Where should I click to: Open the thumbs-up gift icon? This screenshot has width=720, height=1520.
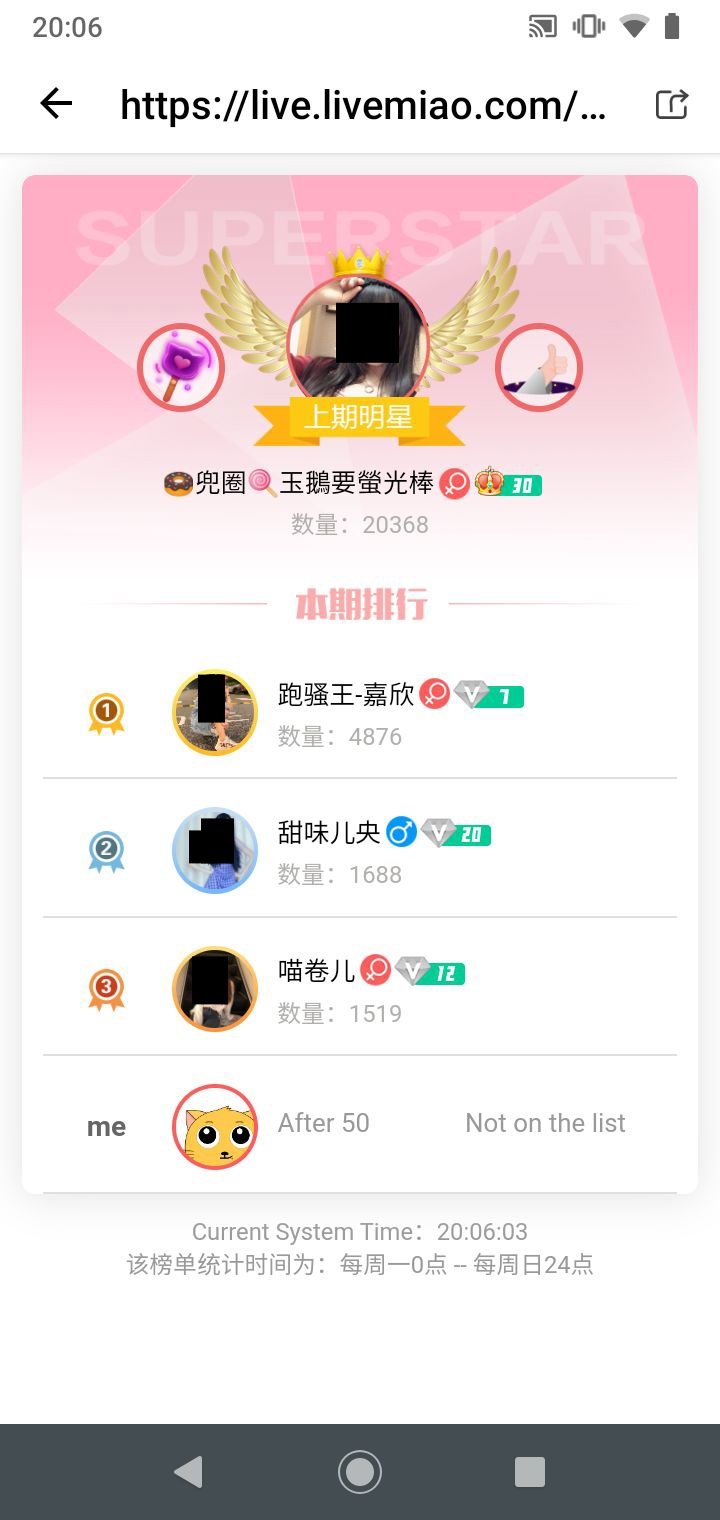click(x=539, y=367)
